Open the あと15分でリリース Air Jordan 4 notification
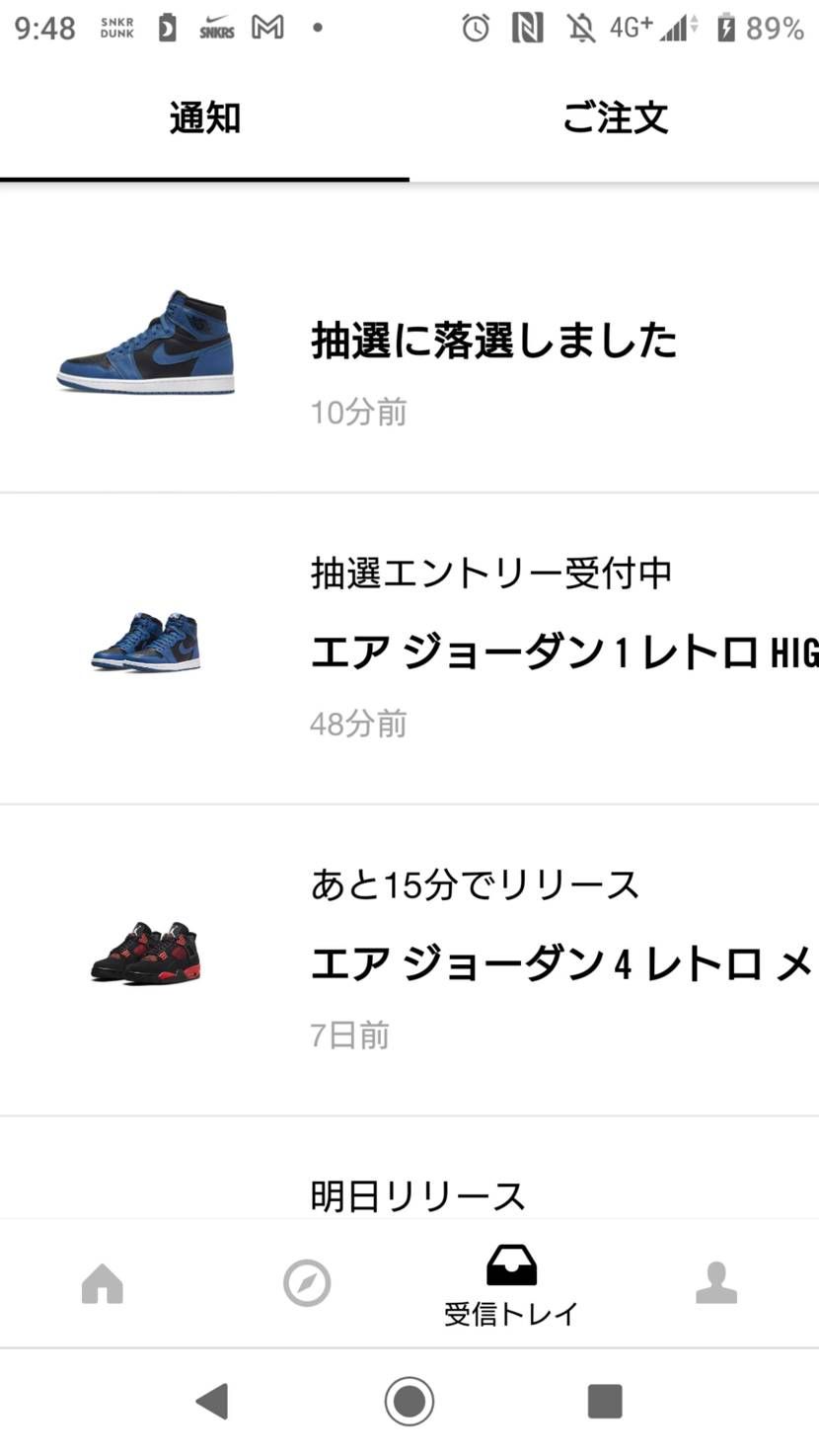This screenshot has height=1456, width=819. 409,960
